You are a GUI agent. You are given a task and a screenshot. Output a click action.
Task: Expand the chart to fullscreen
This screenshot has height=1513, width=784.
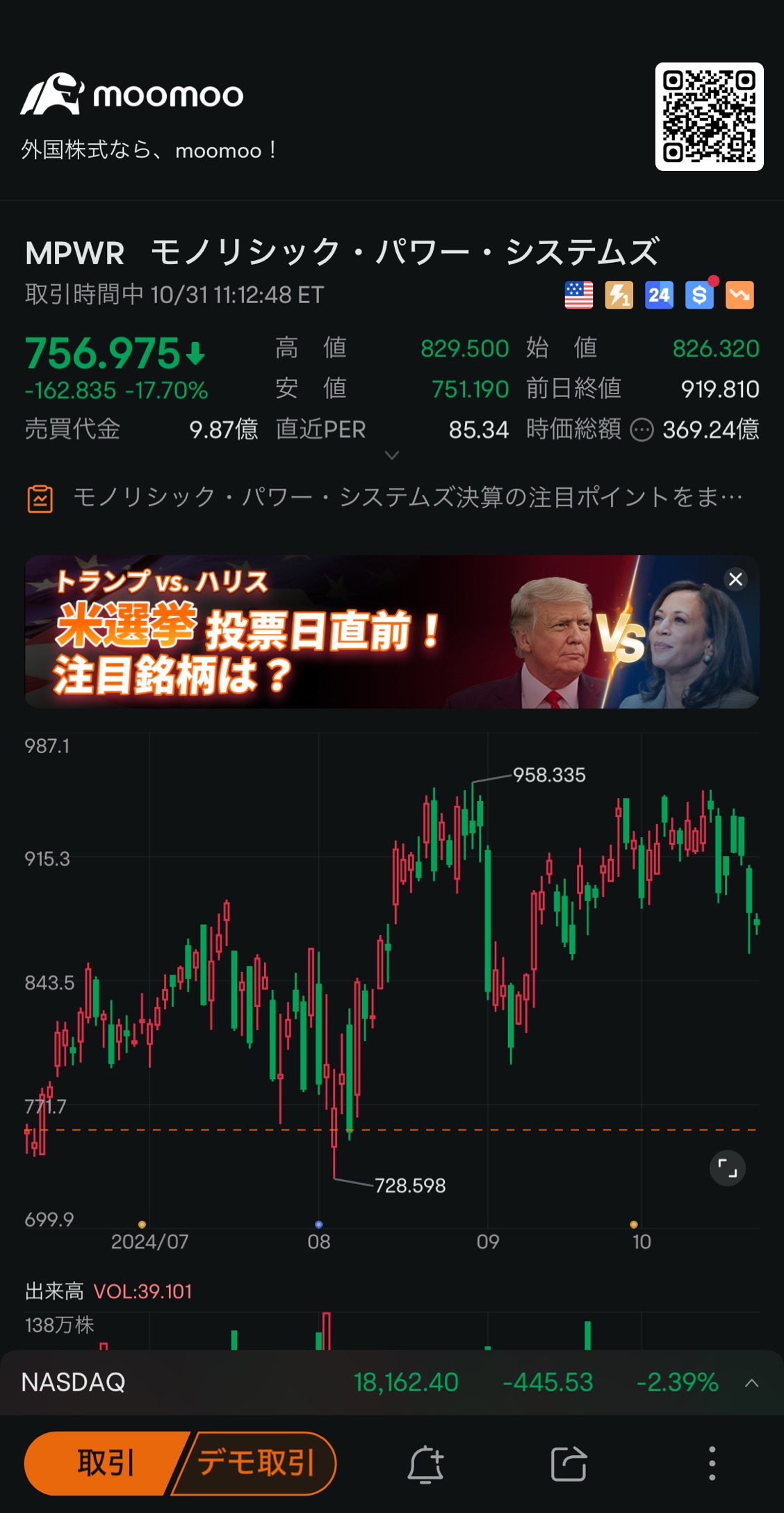728,1168
